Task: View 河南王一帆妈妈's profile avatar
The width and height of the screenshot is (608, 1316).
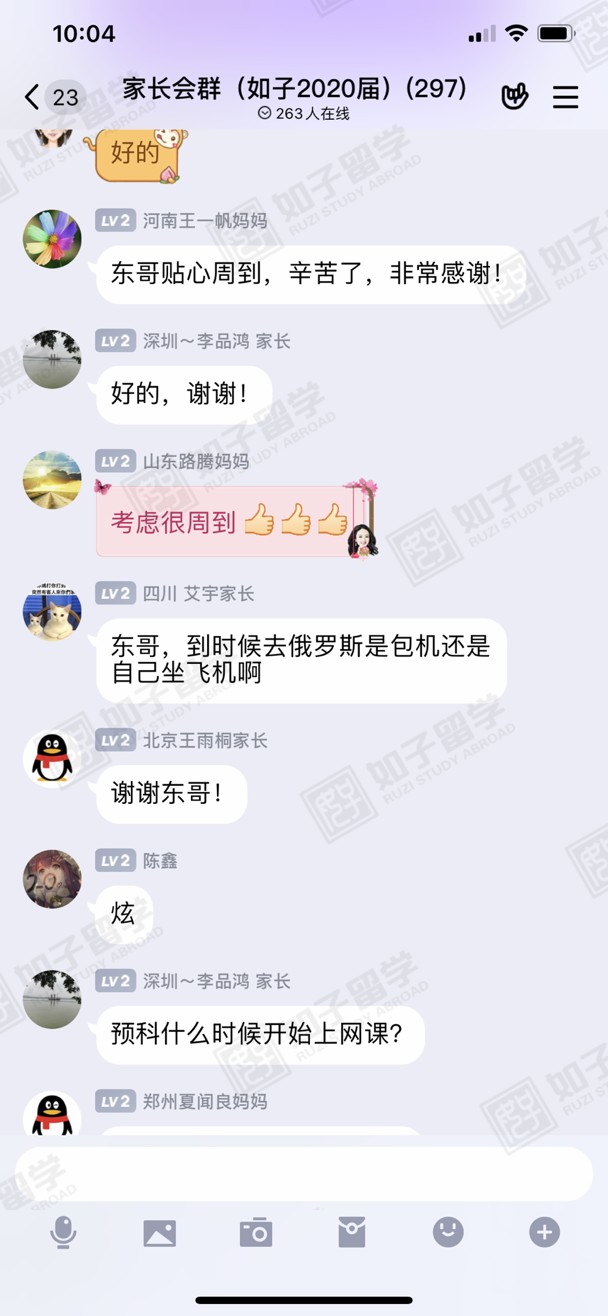Action: pyautogui.click(x=52, y=239)
